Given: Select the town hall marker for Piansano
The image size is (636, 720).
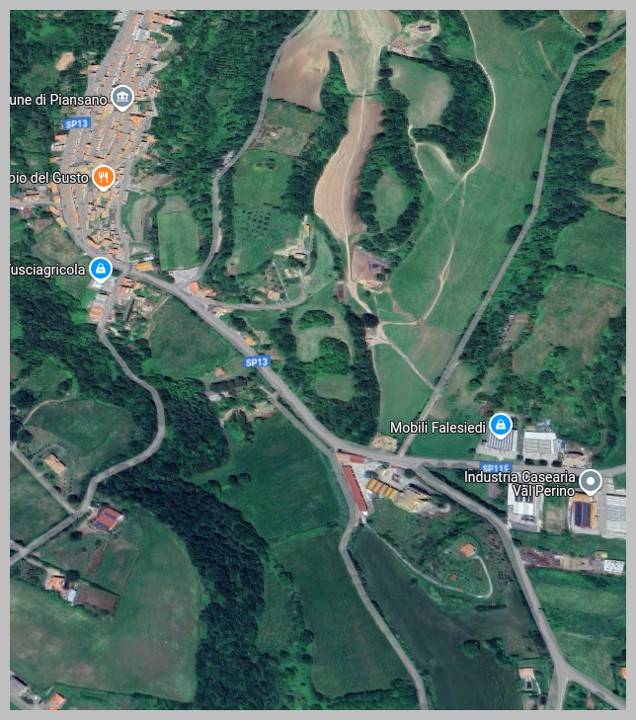Looking at the screenshot, I should pyautogui.click(x=122, y=97).
